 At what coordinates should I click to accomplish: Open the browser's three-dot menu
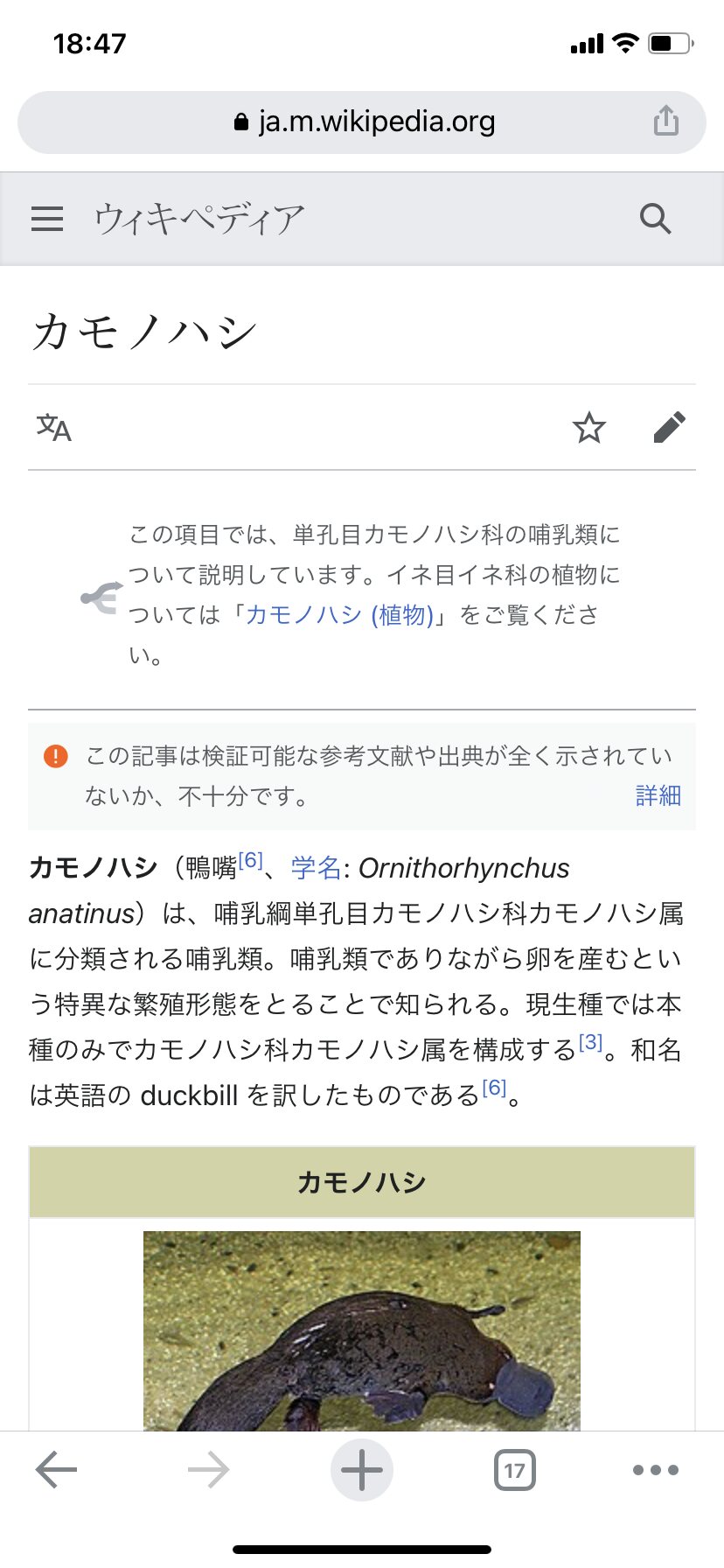pos(656,1470)
